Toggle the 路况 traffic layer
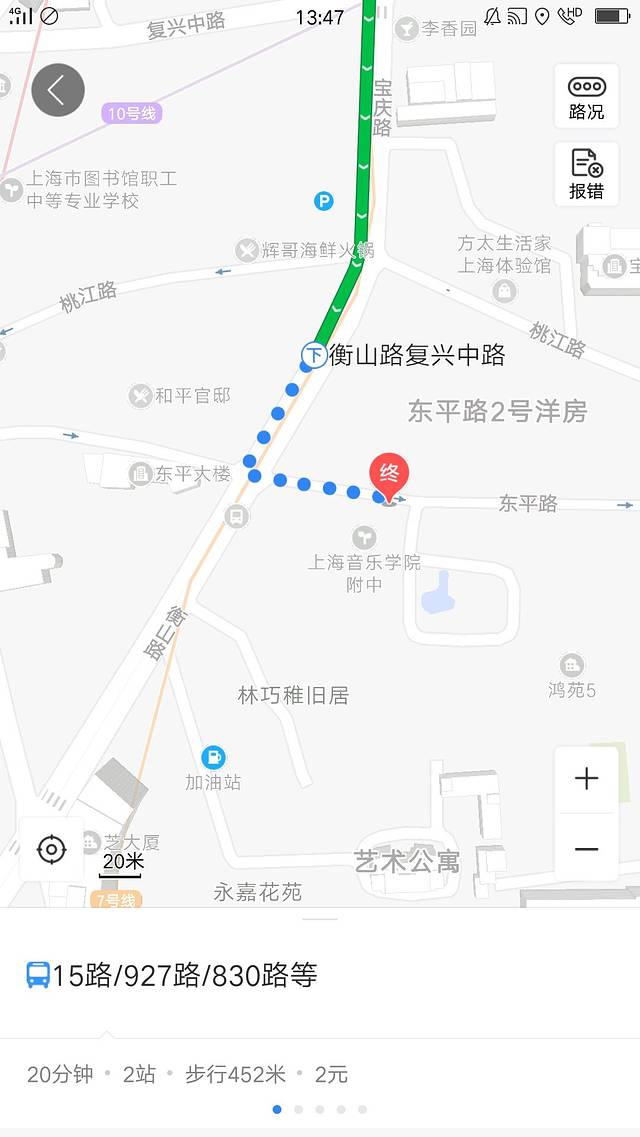Viewport: 640px width, 1137px height. [x=586, y=96]
